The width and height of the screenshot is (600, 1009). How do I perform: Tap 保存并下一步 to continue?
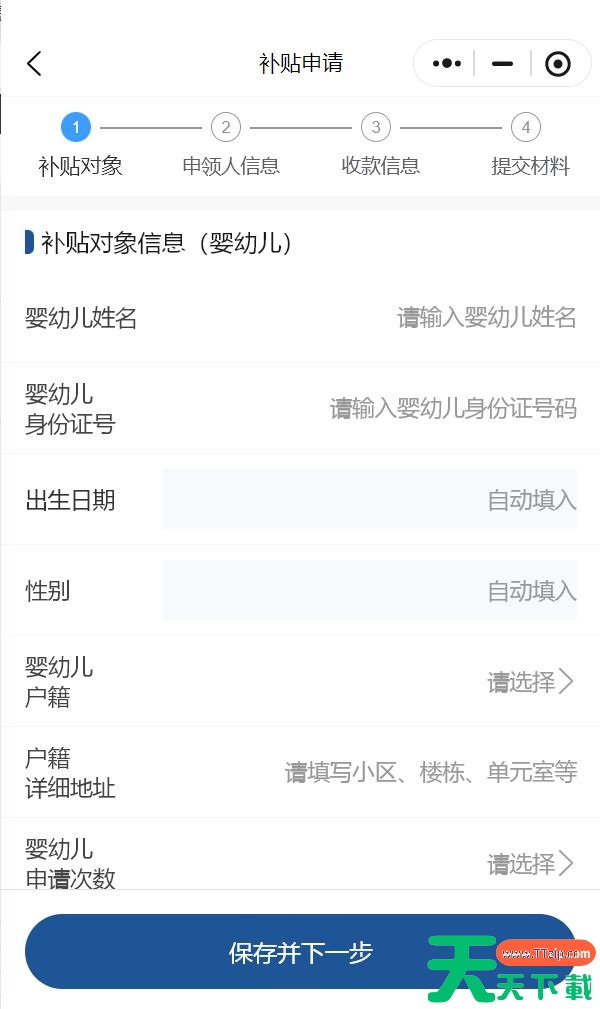tap(300, 952)
